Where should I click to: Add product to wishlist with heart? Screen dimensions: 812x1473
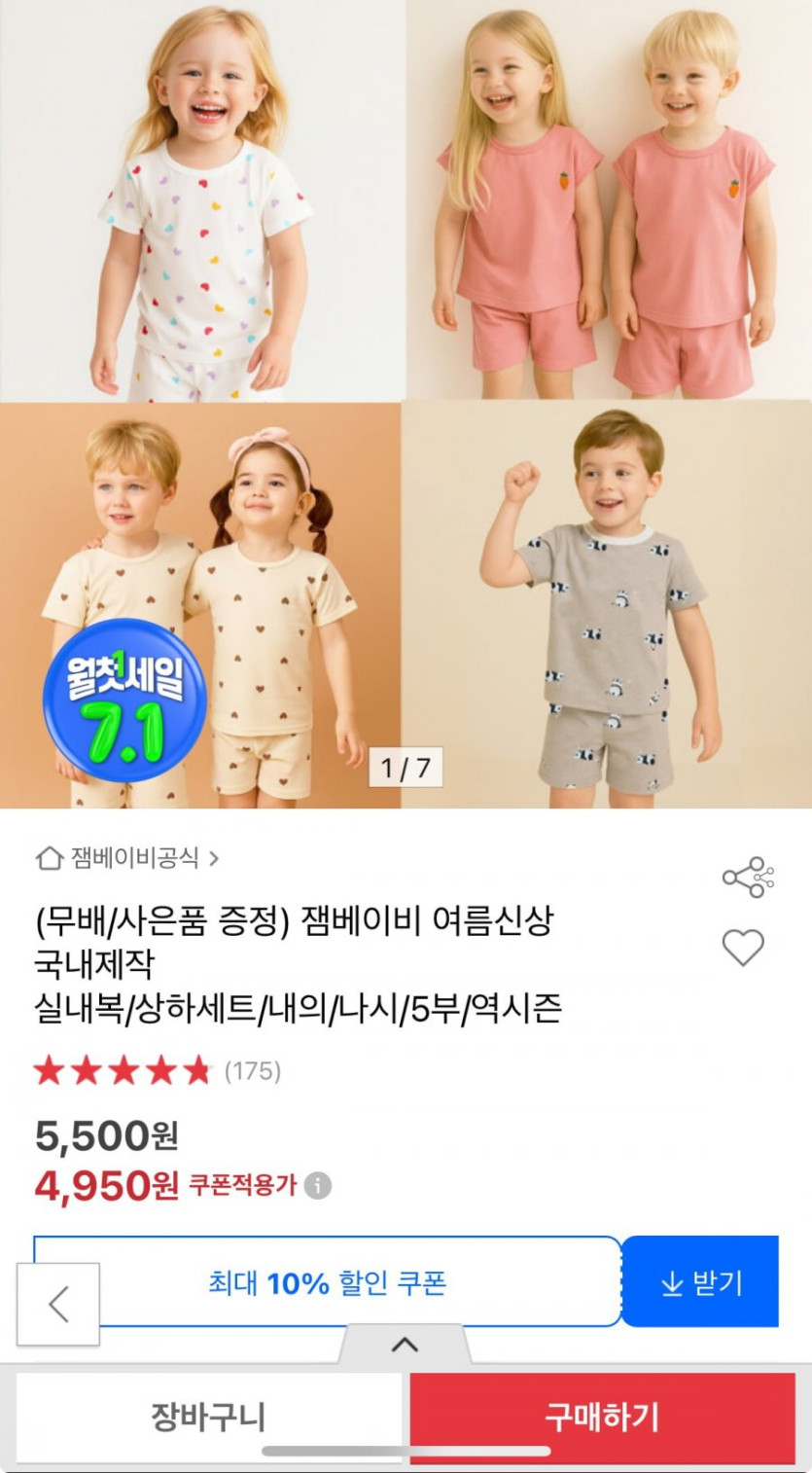click(x=743, y=948)
